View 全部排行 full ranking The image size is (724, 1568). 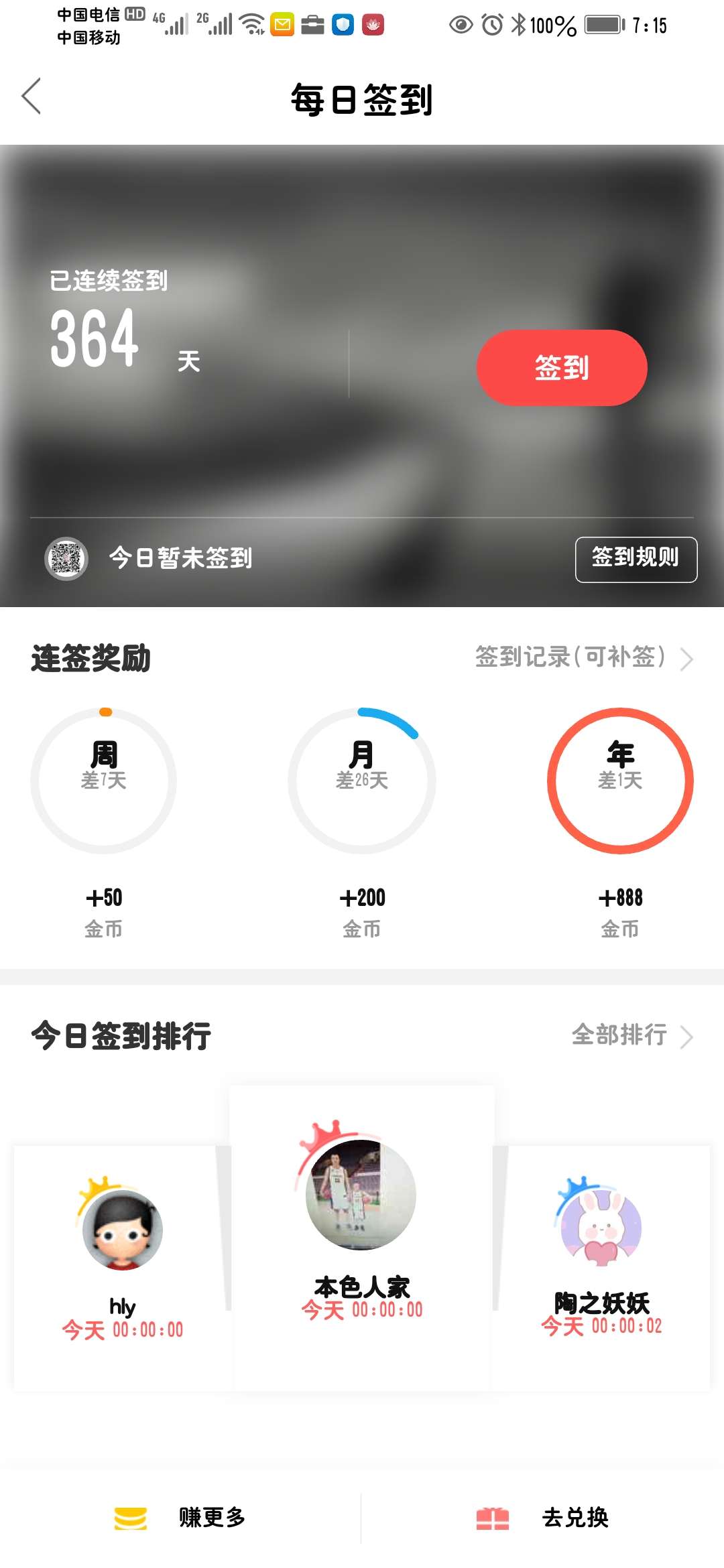(x=632, y=1035)
